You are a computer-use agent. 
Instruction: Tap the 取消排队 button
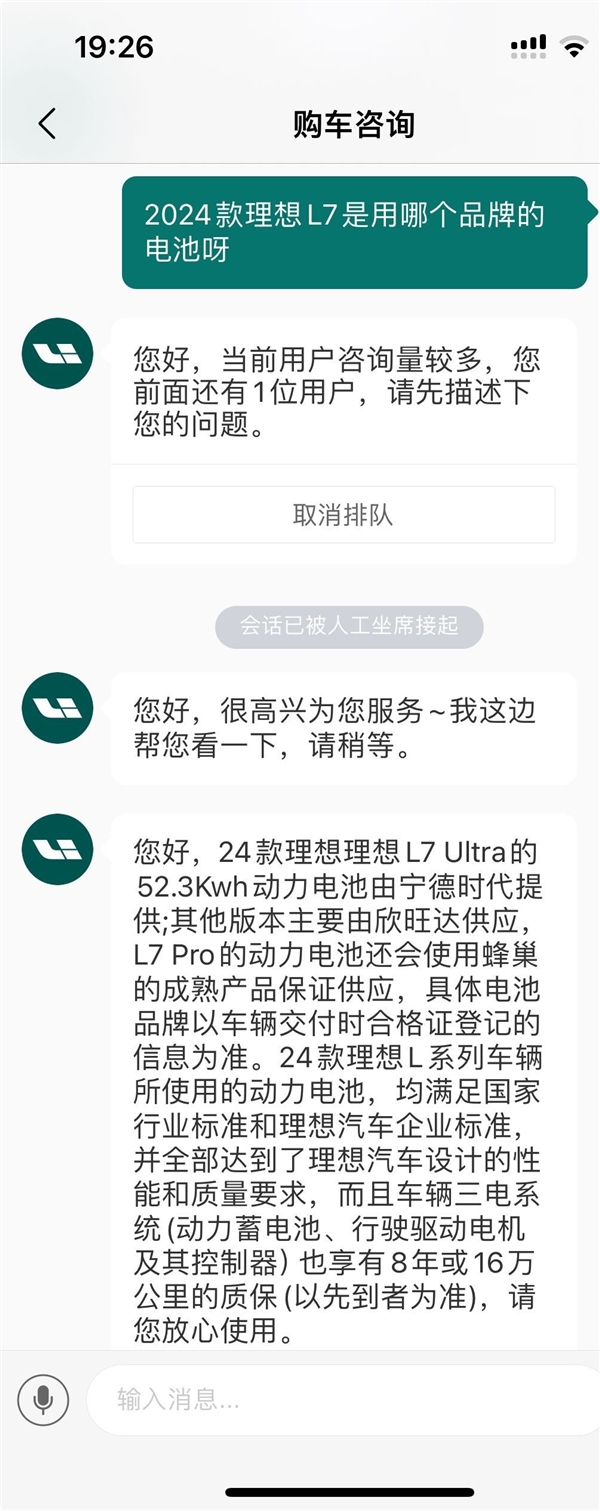pos(343,515)
